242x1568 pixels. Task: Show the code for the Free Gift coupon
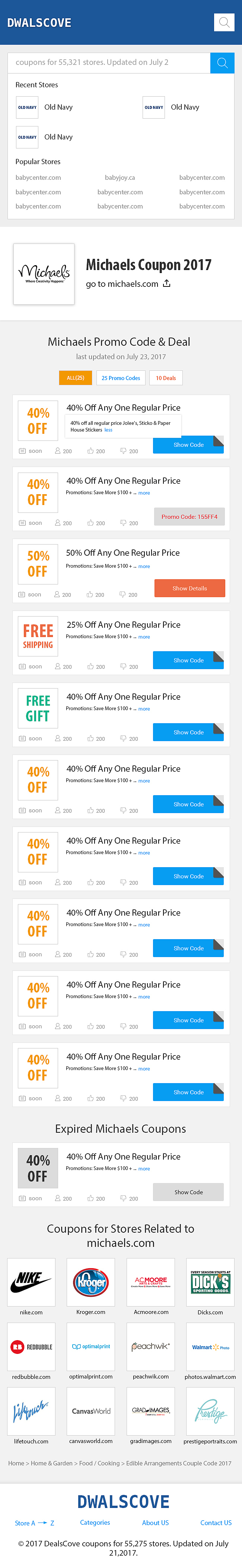point(188,732)
